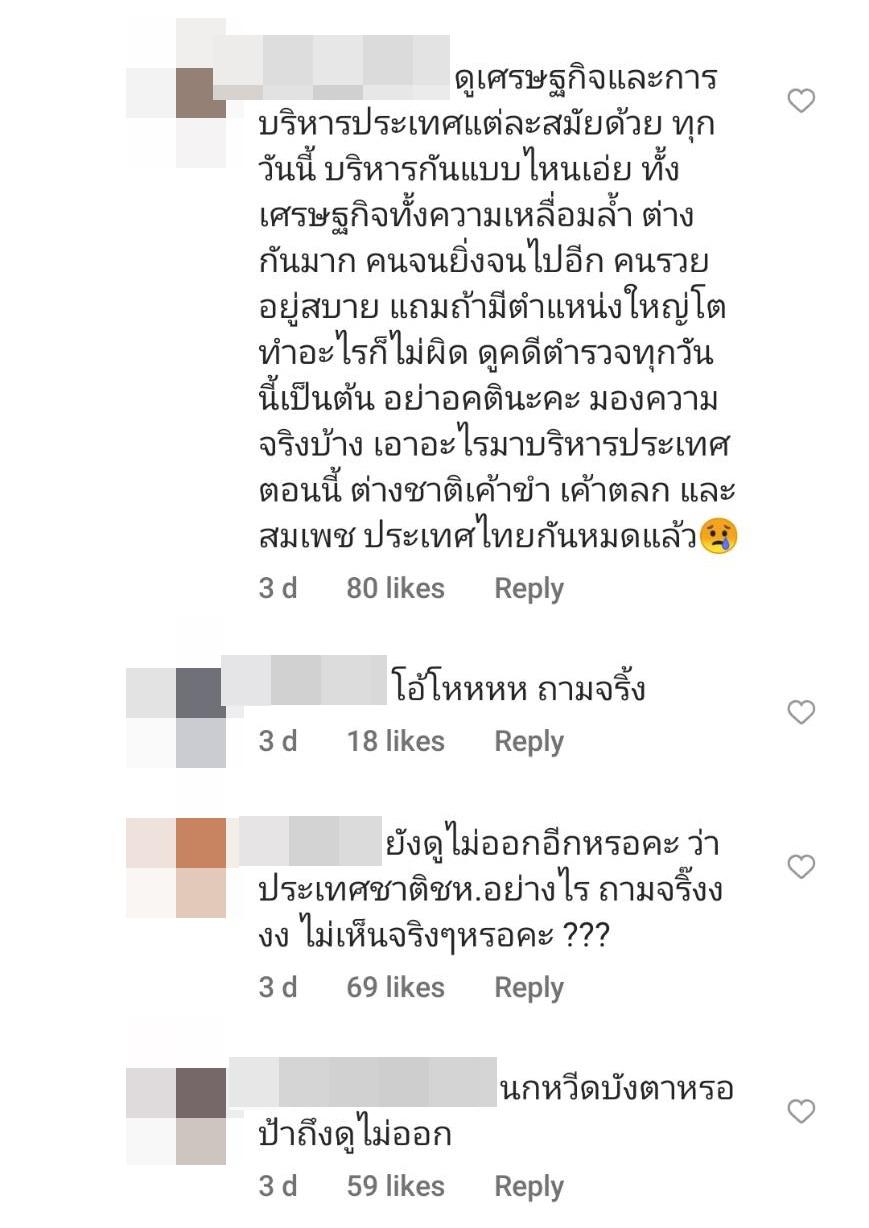Like the comment with 80 likes
The height and width of the screenshot is (1228, 869).
coord(801,101)
